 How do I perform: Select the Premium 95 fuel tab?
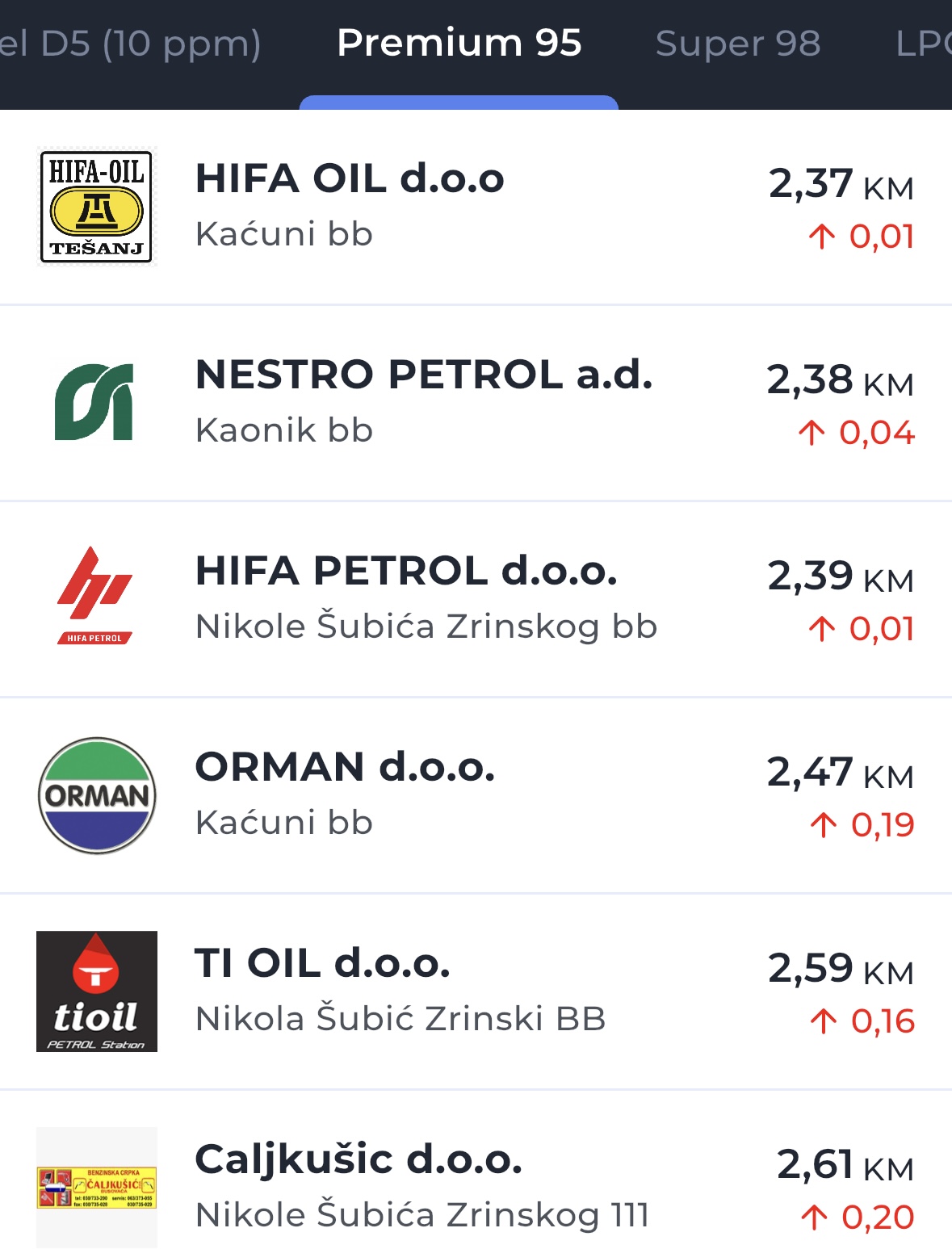pyautogui.click(x=459, y=44)
